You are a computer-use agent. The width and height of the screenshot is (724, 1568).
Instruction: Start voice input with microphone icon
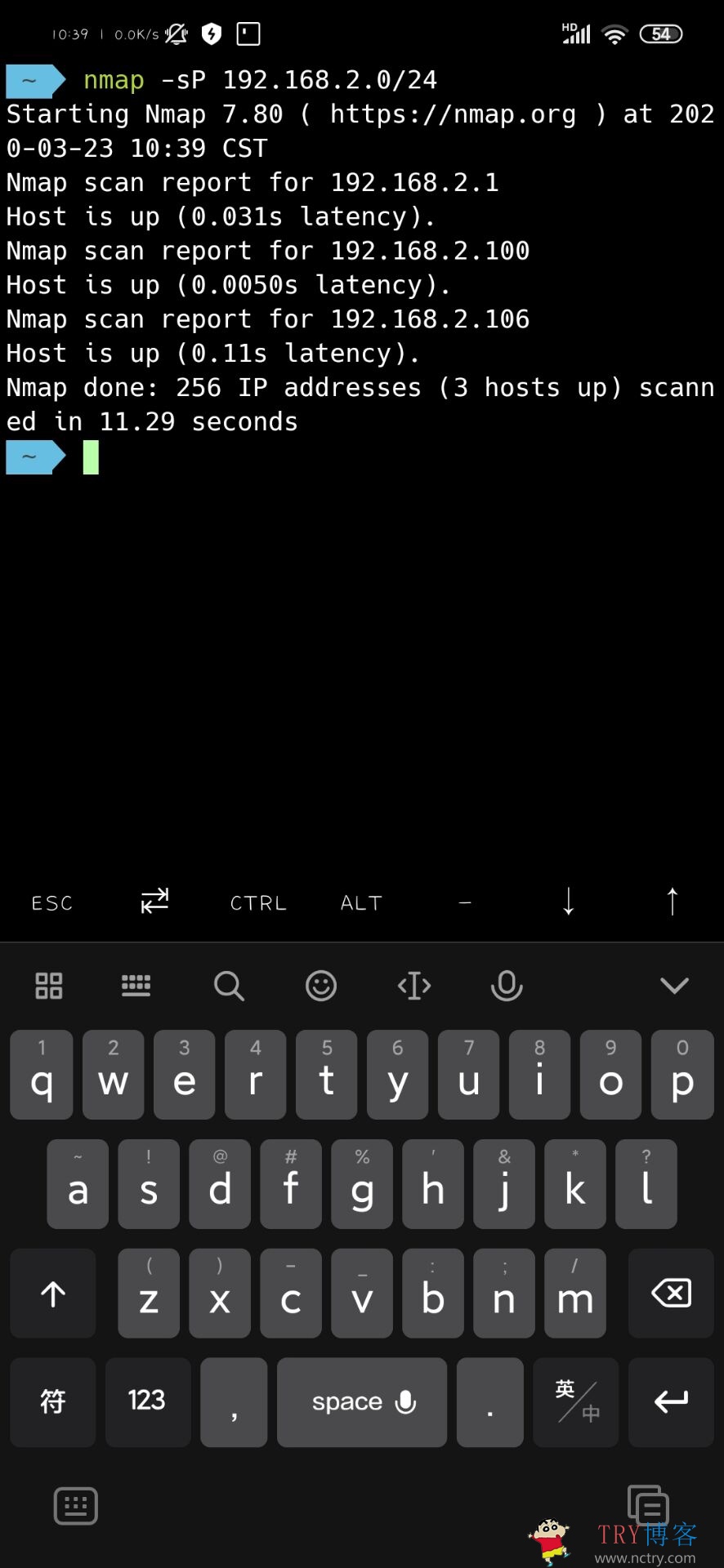coord(507,986)
